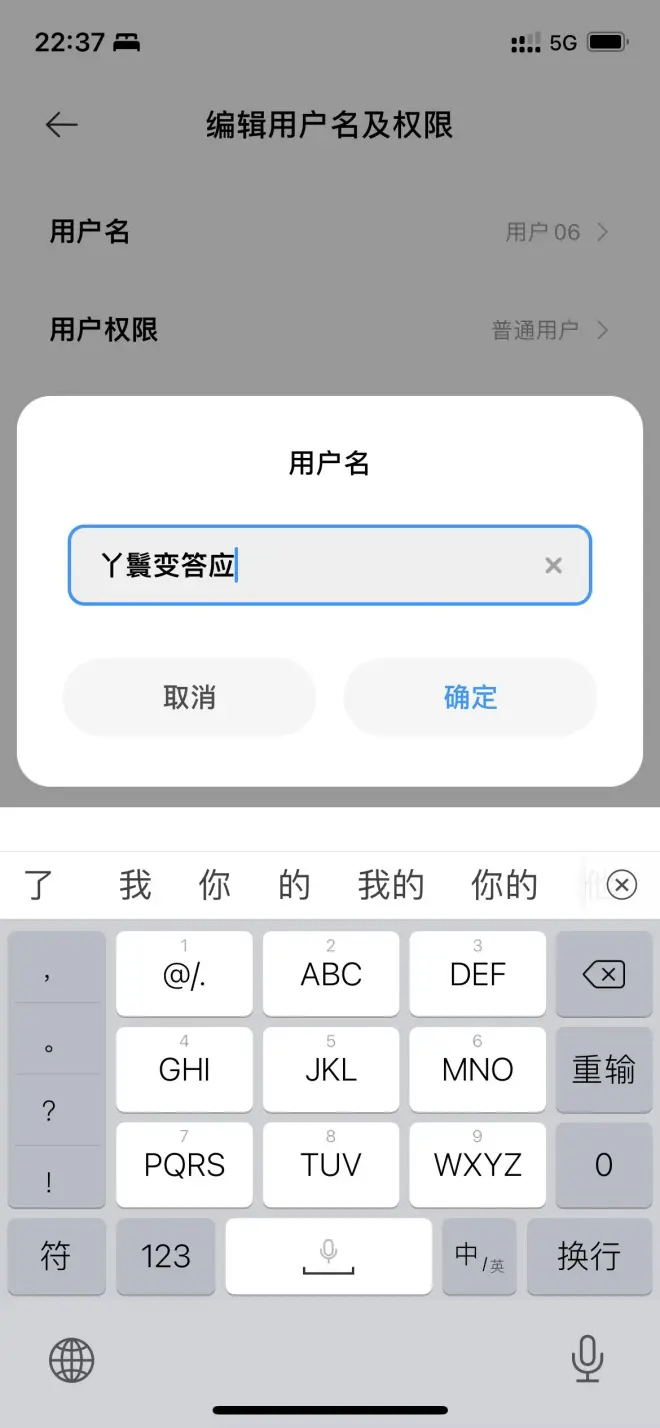Toggle the 中/英 language key
Screen dimensions: 660x1428
coord(479,1256)
